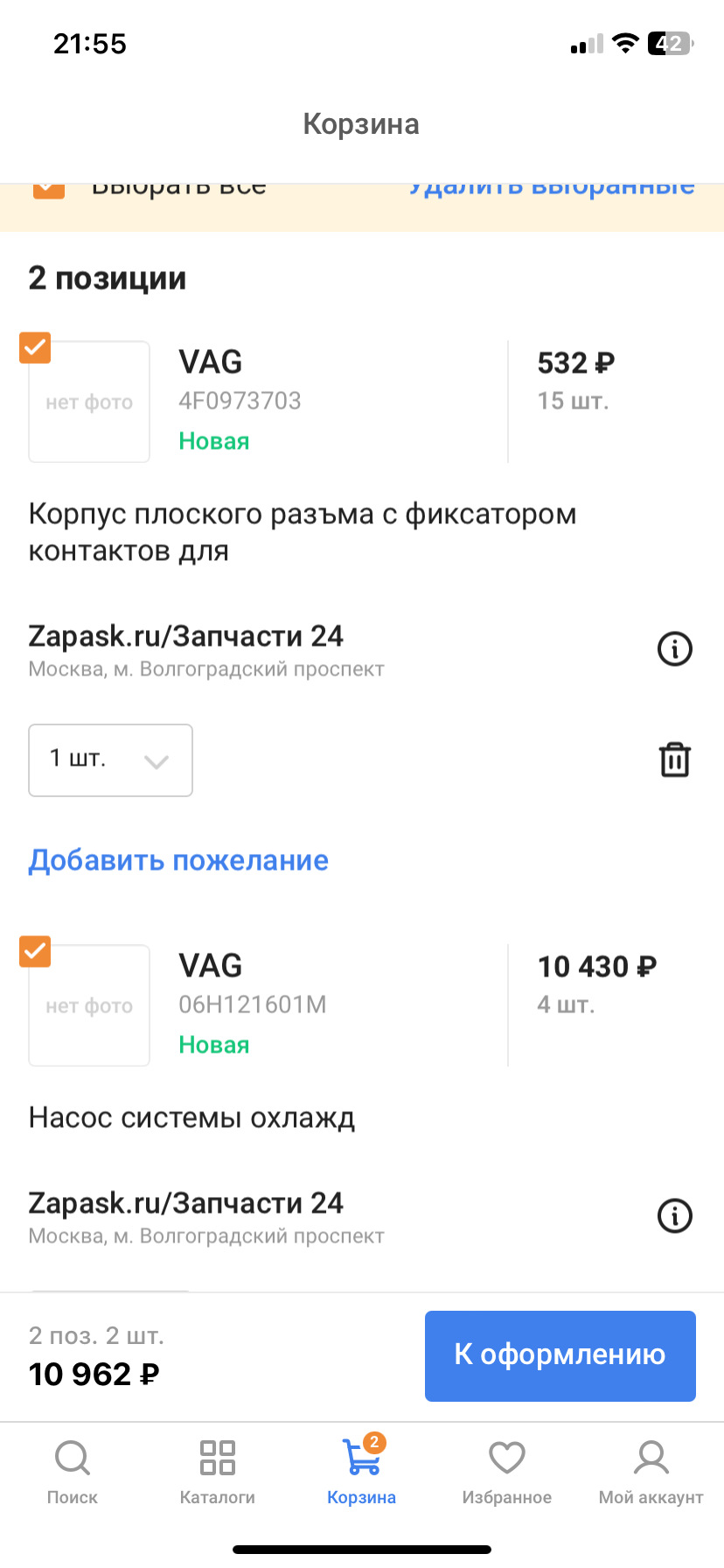Switch to the Избранное tab
This screenshot has height=1568, width=724.
(x=506, y=1473)
